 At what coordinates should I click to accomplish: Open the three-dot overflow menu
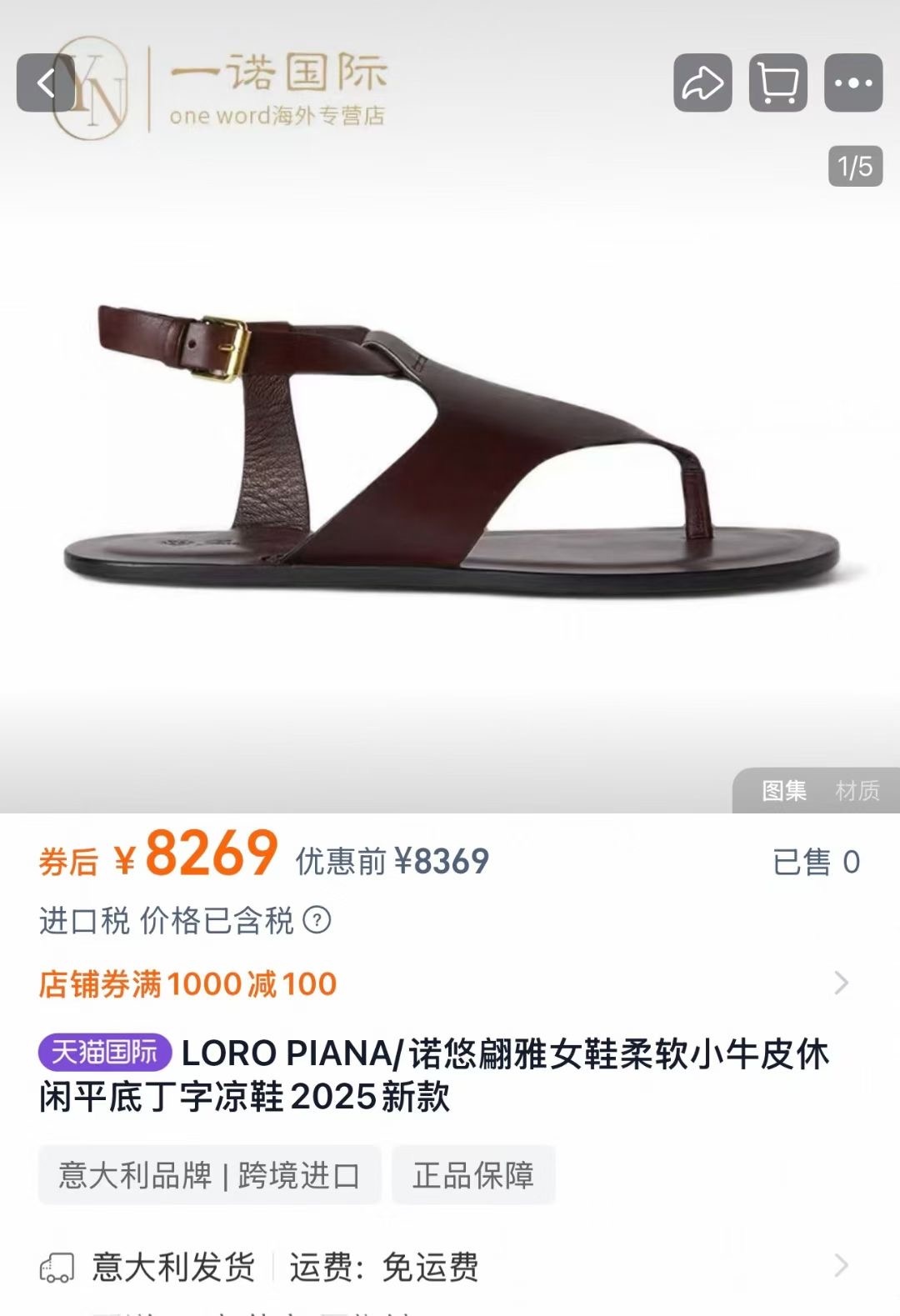pyautogui.click(x=852, y=83)
